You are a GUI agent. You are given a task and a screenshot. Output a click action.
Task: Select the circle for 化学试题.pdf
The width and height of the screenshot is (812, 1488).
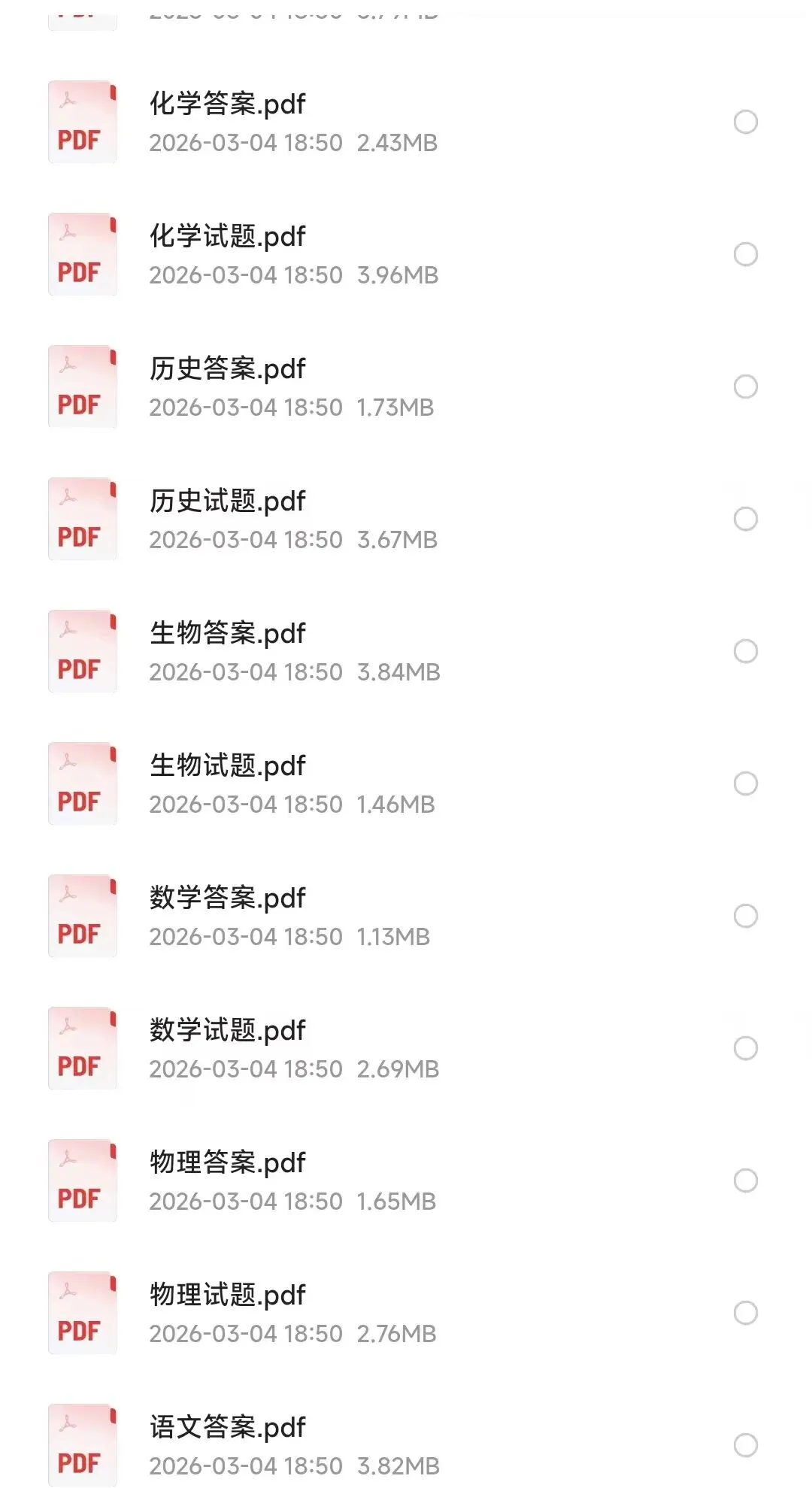pyautogui.click(x=745, y=254)
